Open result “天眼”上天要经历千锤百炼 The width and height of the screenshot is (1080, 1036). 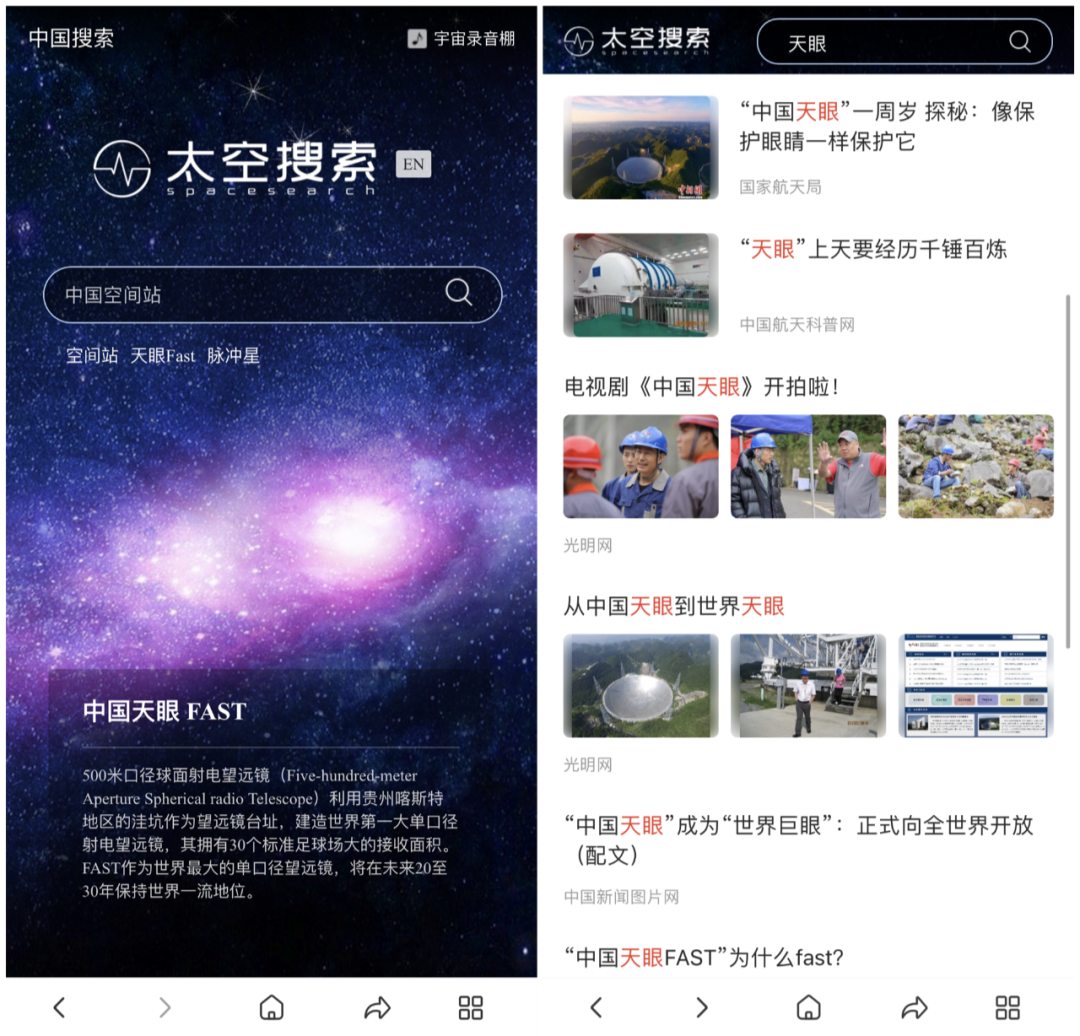click(x=872, y=249)
